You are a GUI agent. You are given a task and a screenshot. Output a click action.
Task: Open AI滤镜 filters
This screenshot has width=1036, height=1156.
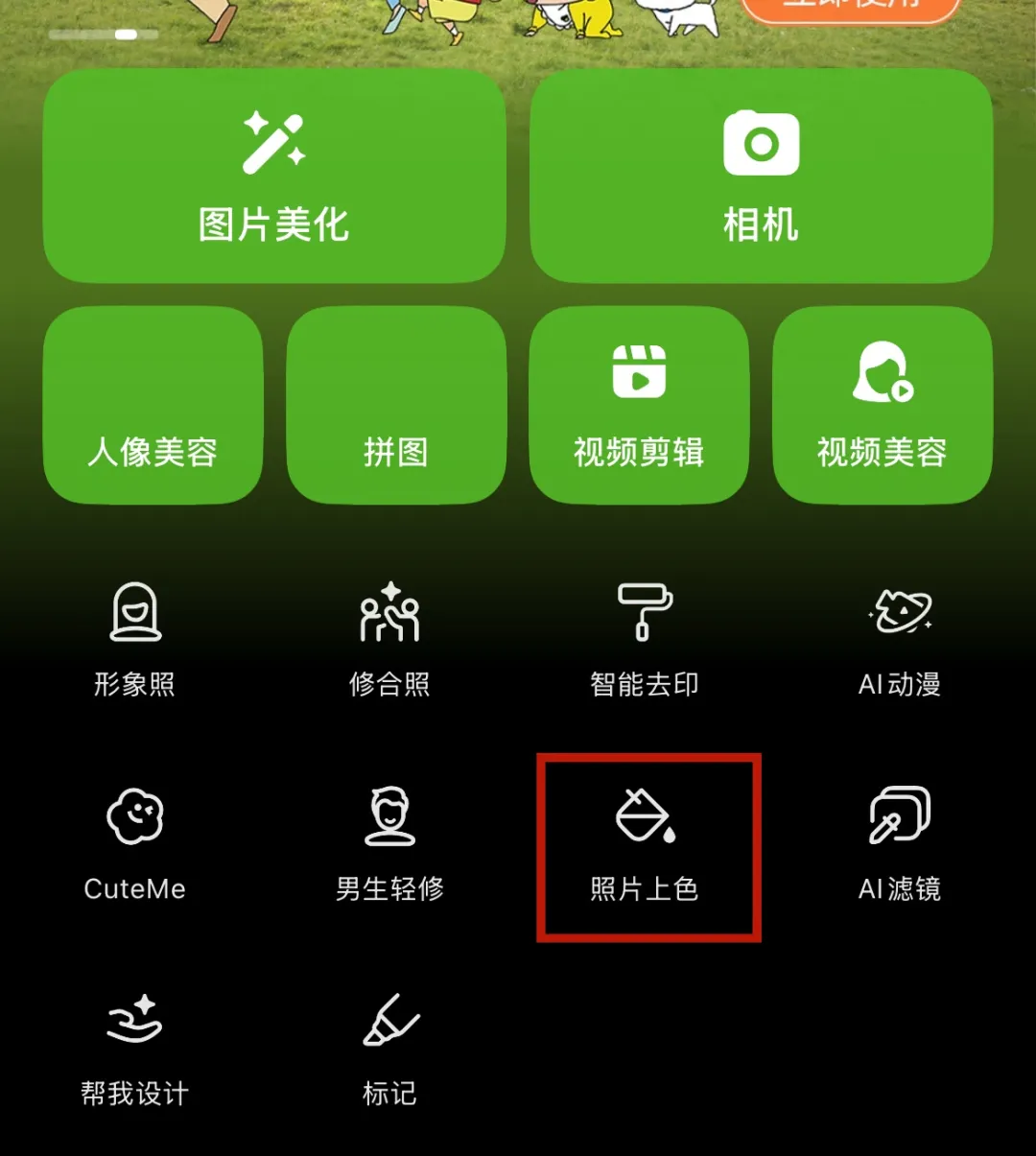tap(899, 843)
